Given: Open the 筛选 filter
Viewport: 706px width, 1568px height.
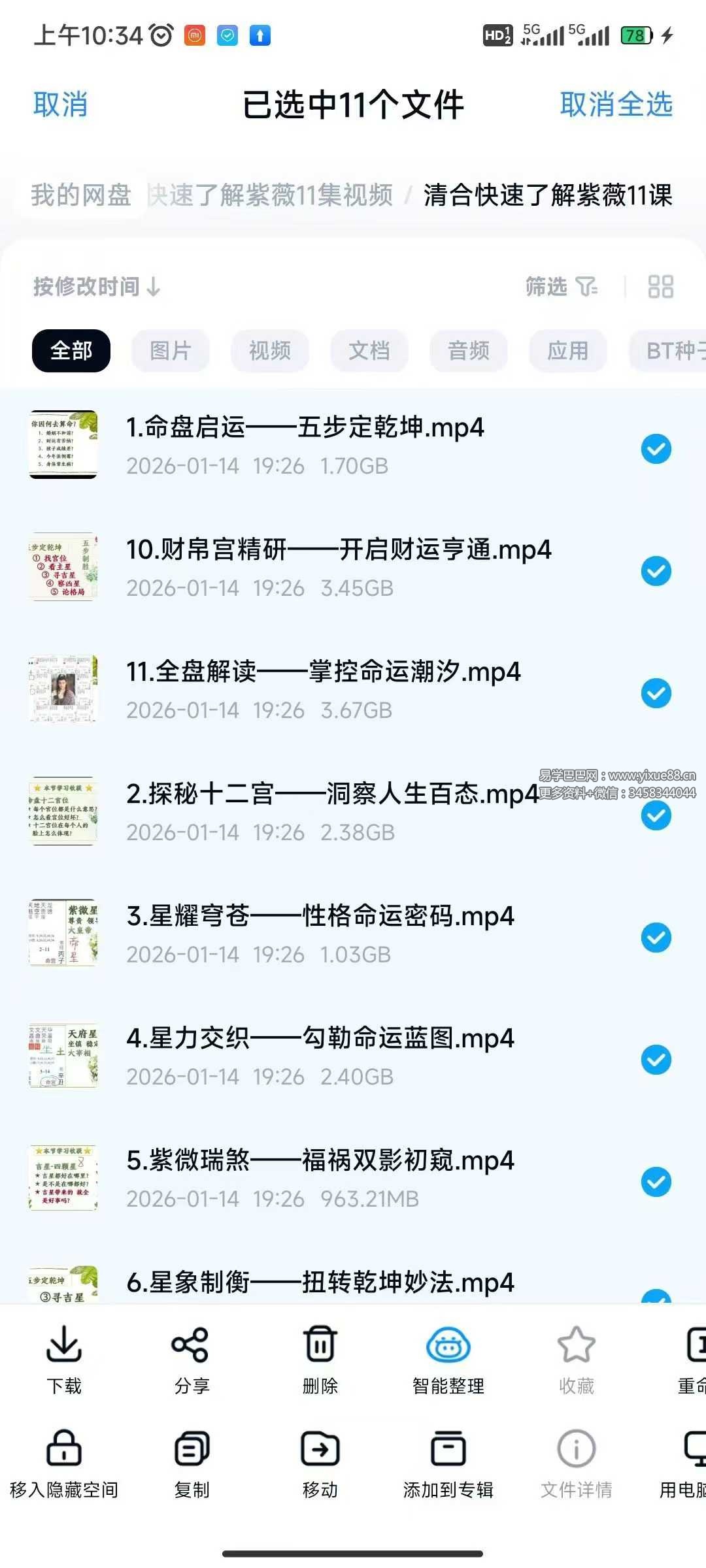Looking at the screenshot, I should pos(562,286).
